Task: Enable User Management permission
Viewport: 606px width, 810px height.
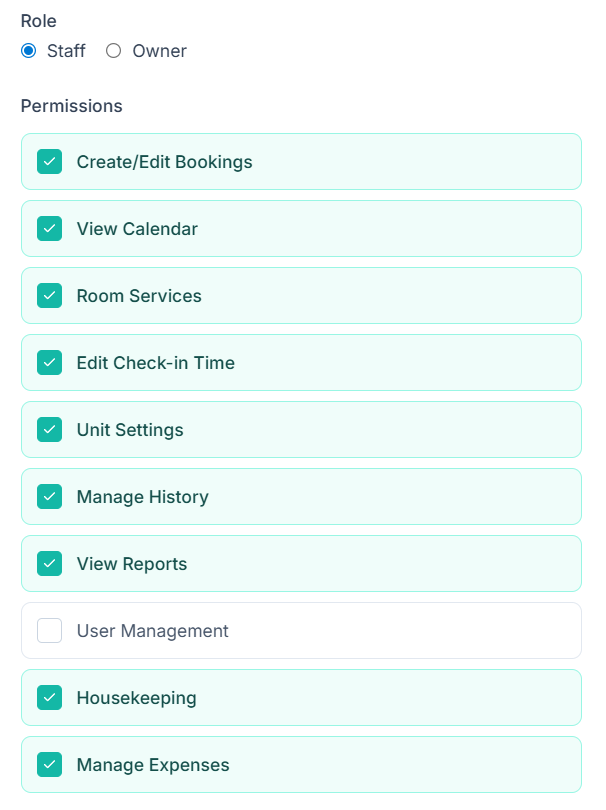Action: pos(50,631)
